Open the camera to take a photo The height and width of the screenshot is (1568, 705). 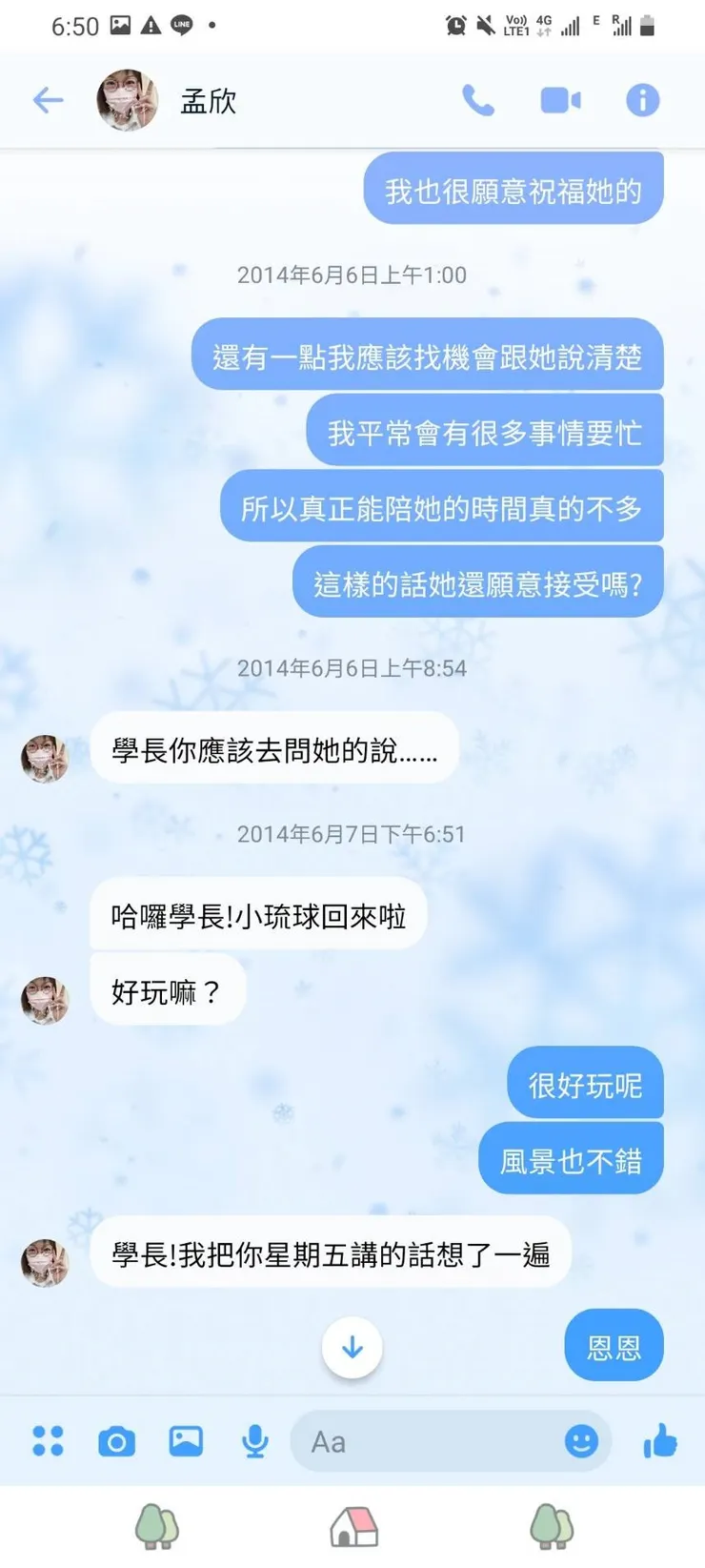pyautogui.click(x=116, y=1441)
